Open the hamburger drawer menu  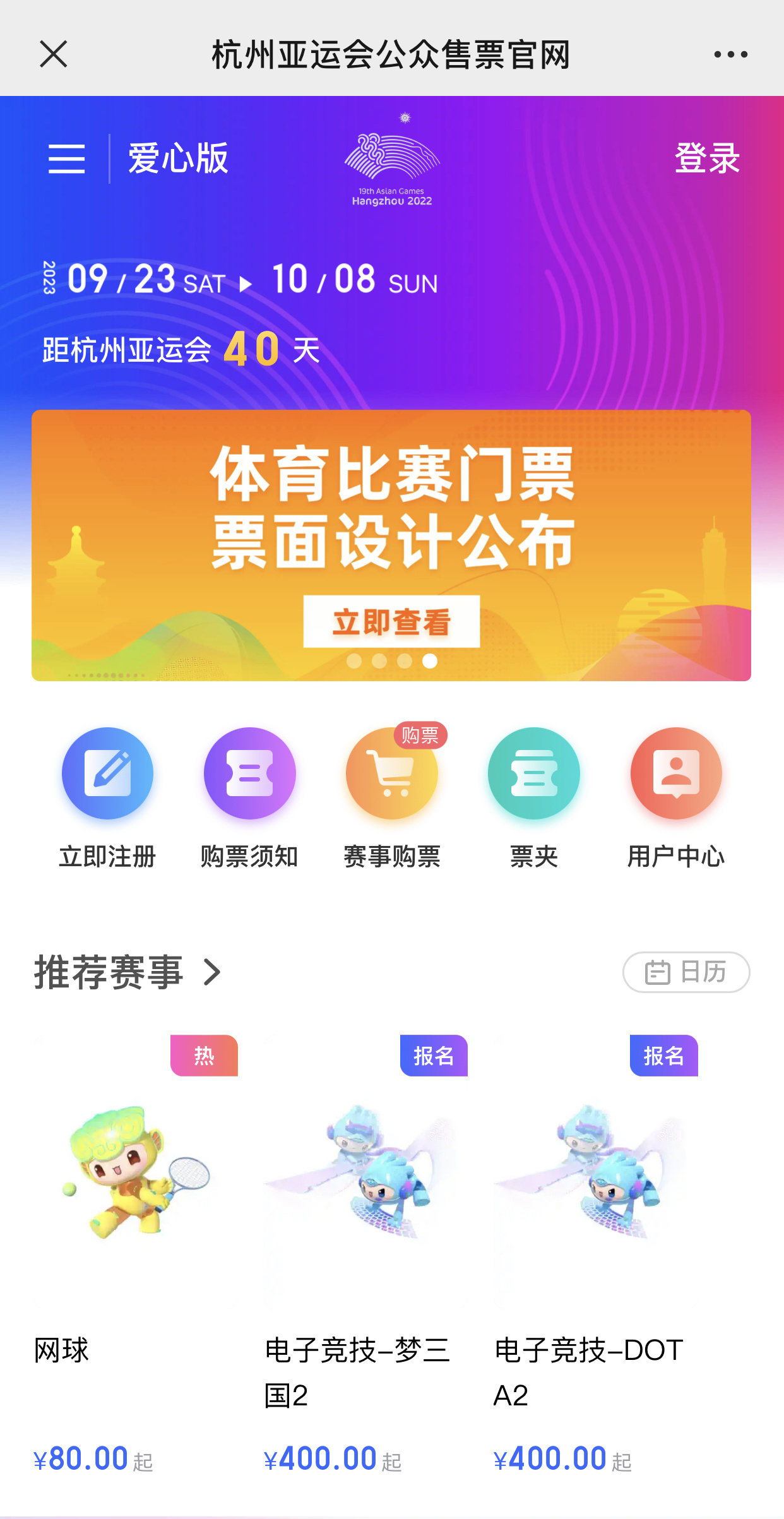point(66,158)
